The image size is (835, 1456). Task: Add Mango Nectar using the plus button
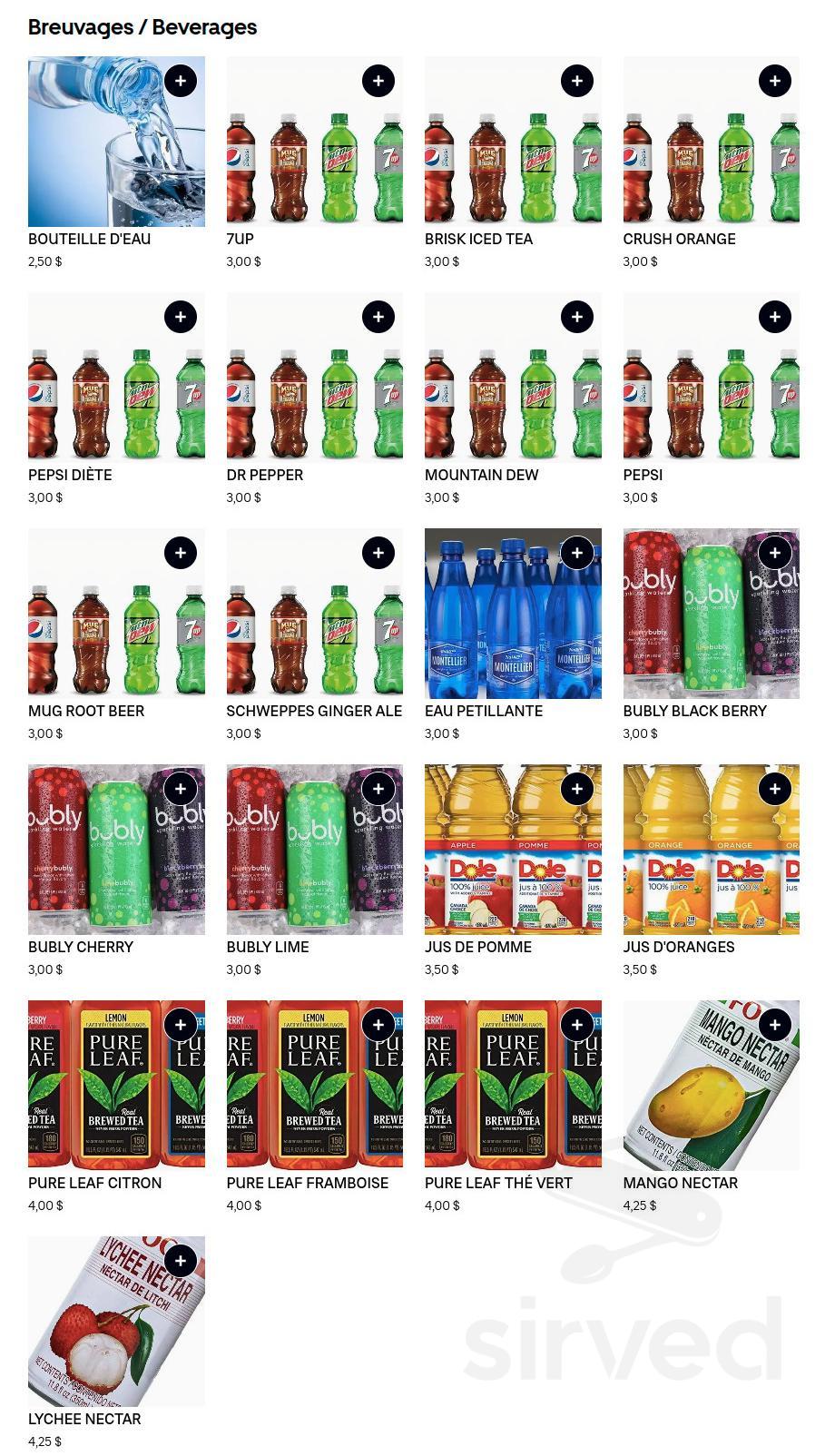(x=775, y=1025)
